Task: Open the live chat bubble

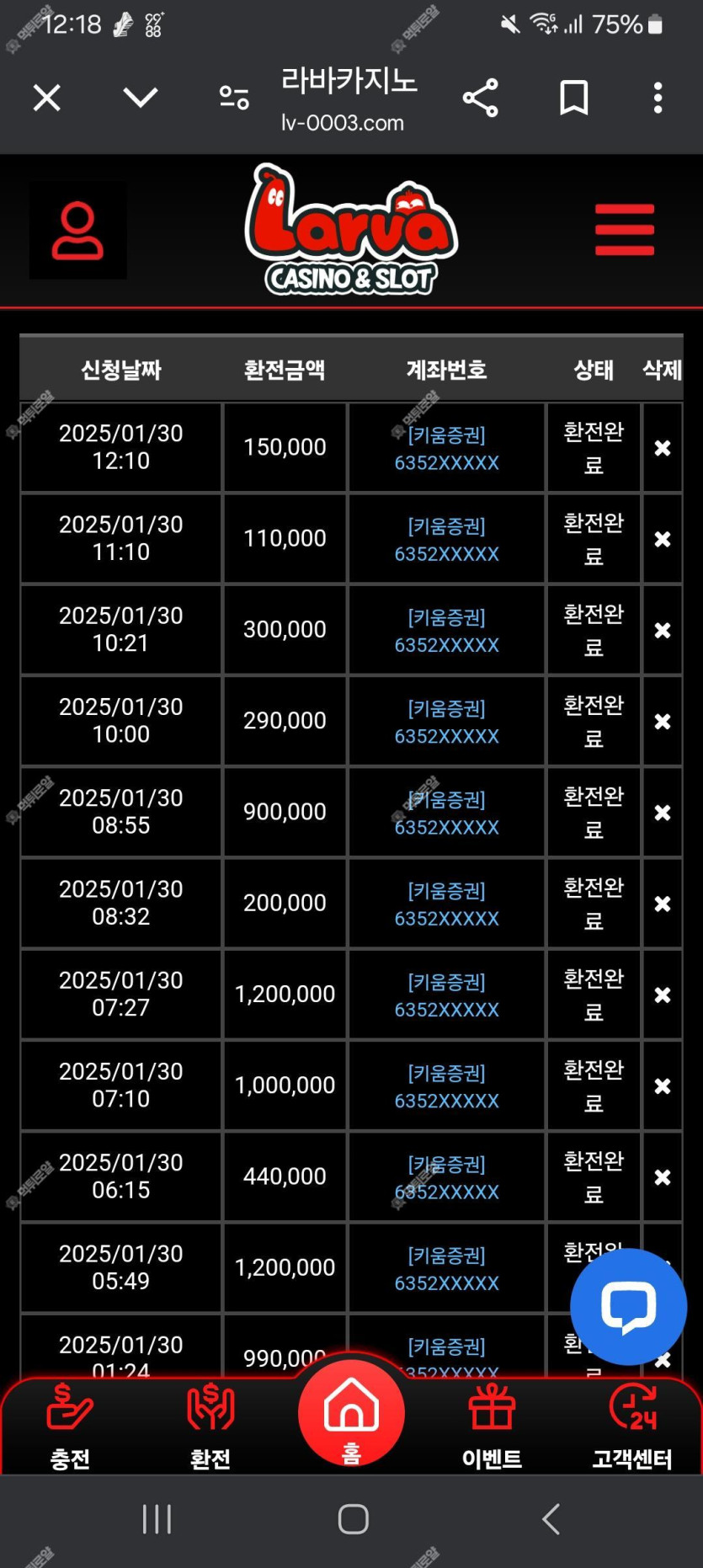Action: click(629, 1307)
